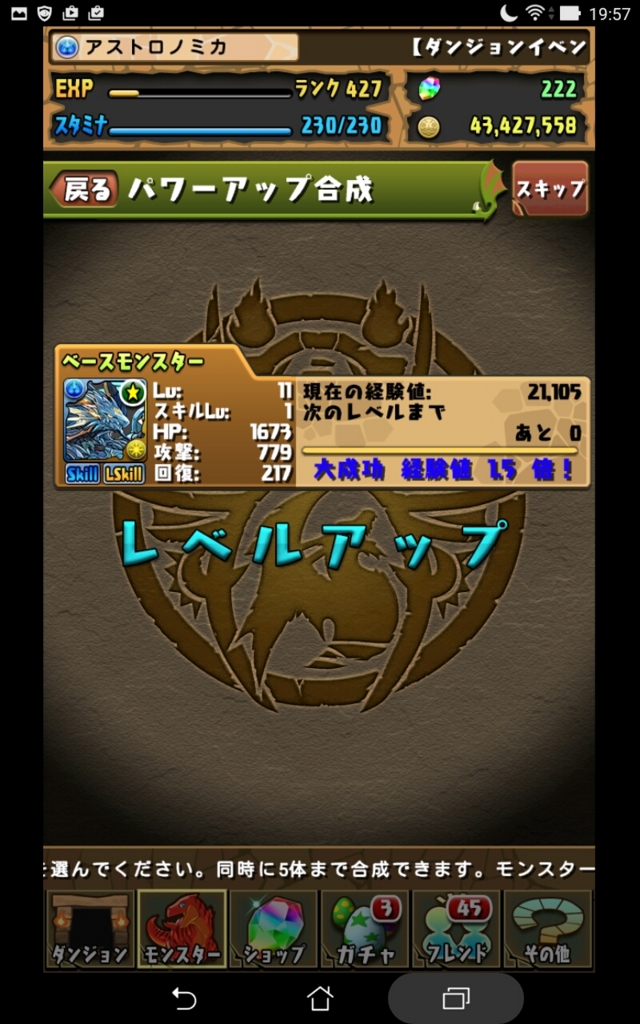Go to the Android home screen
Image resolution: width=640 pixels, height=1024 pixels.
click(320, 997)
